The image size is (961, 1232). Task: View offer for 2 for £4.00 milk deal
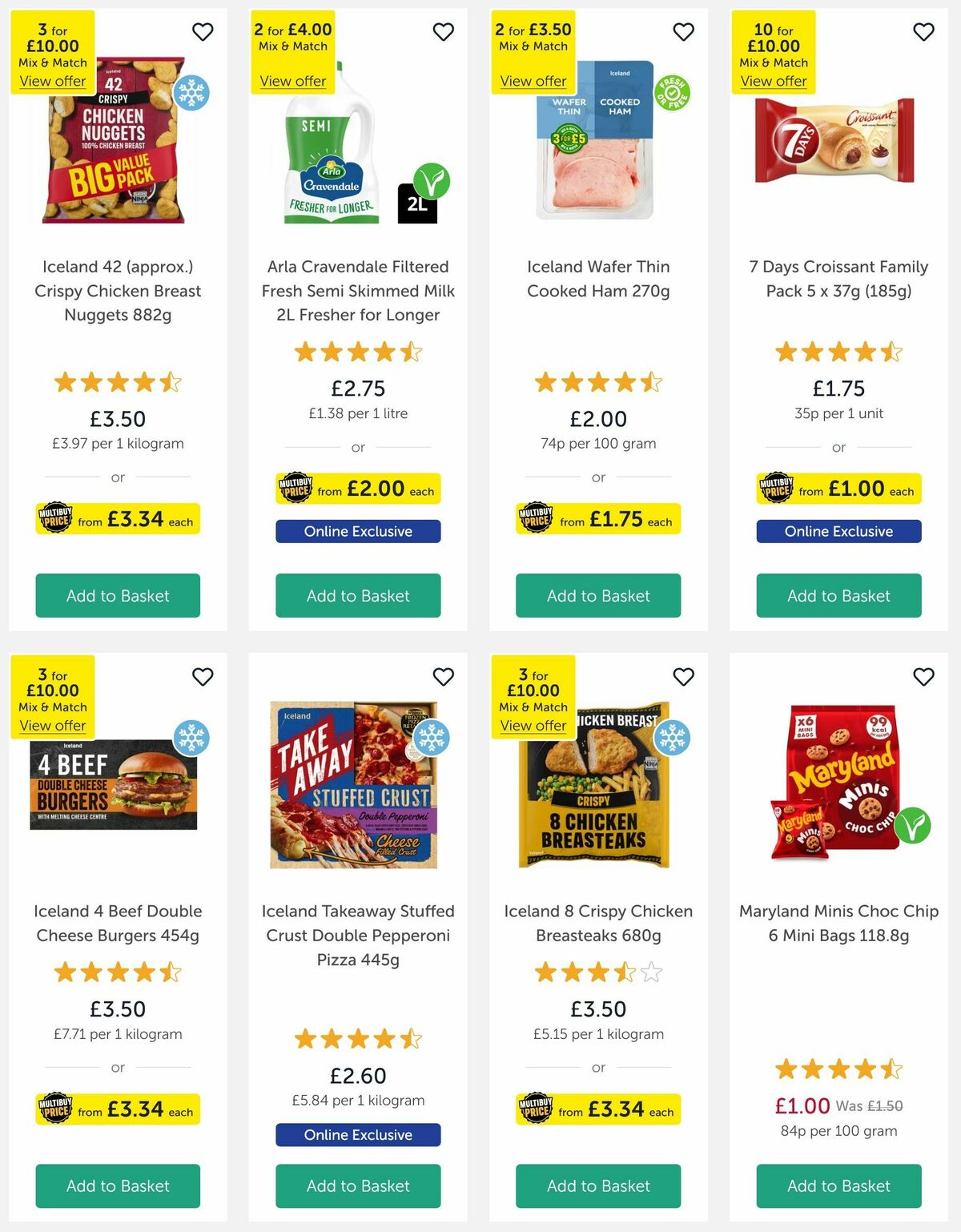292,81
